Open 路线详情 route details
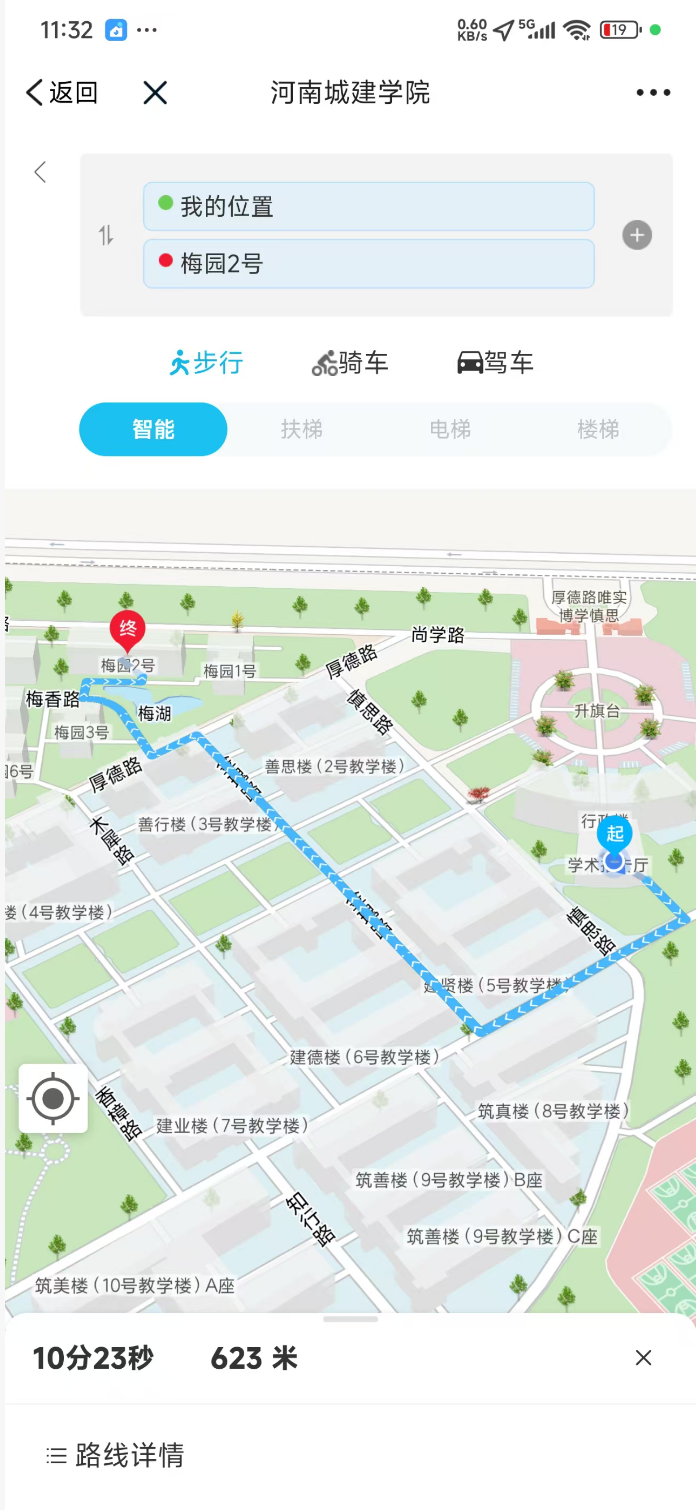The width and height of the screenshot is (696, 1510). 116,1455
